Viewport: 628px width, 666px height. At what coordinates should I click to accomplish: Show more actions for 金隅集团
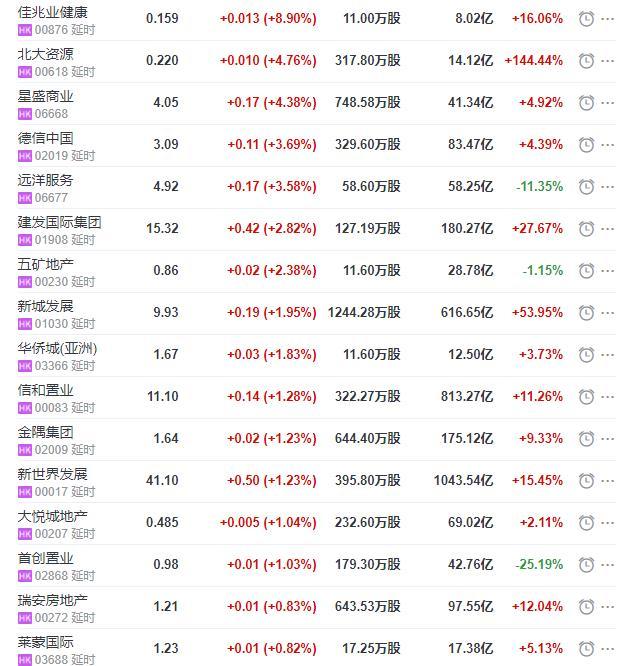coord(607,439)
